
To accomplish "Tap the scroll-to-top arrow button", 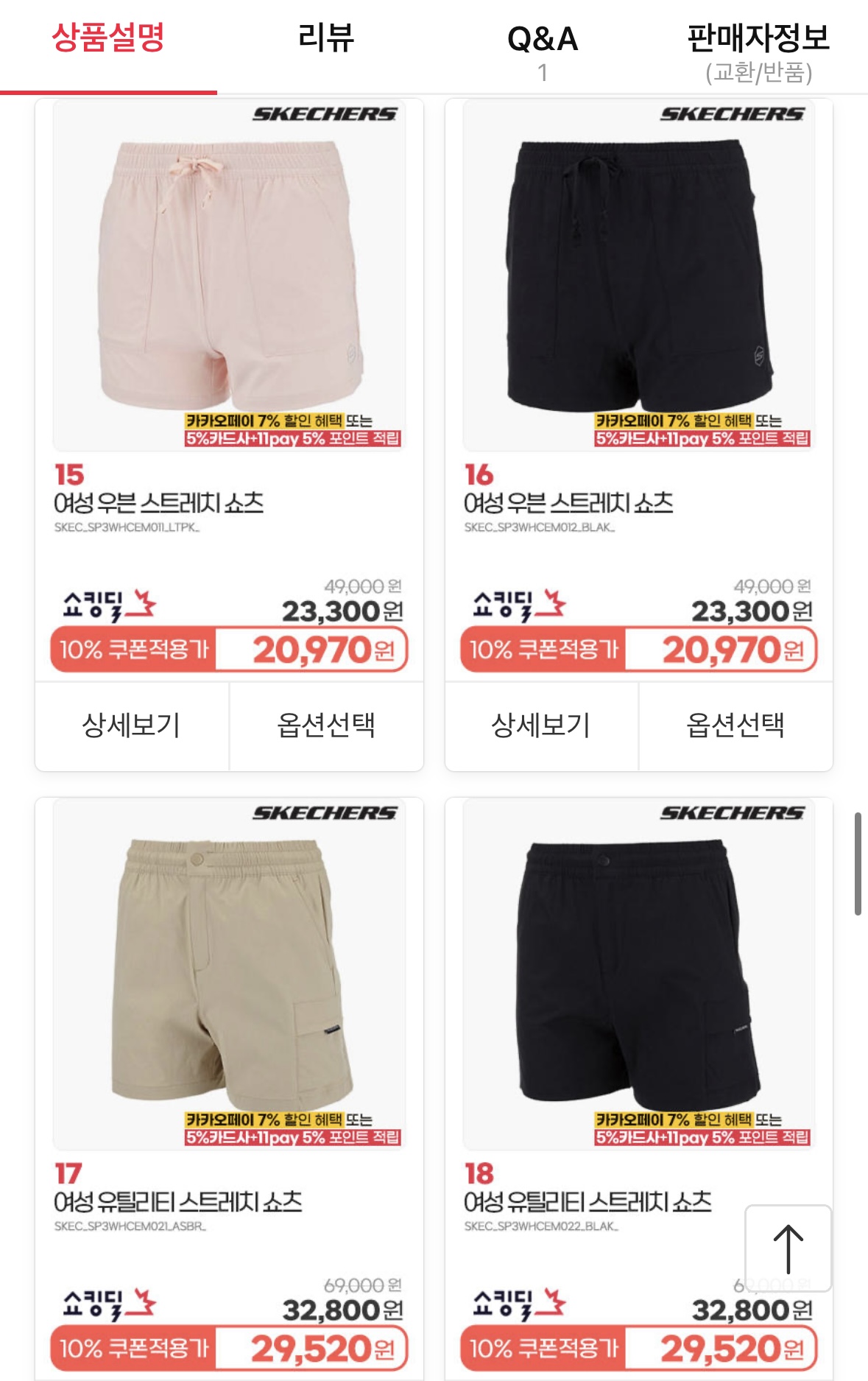I will coord(788,1248).
